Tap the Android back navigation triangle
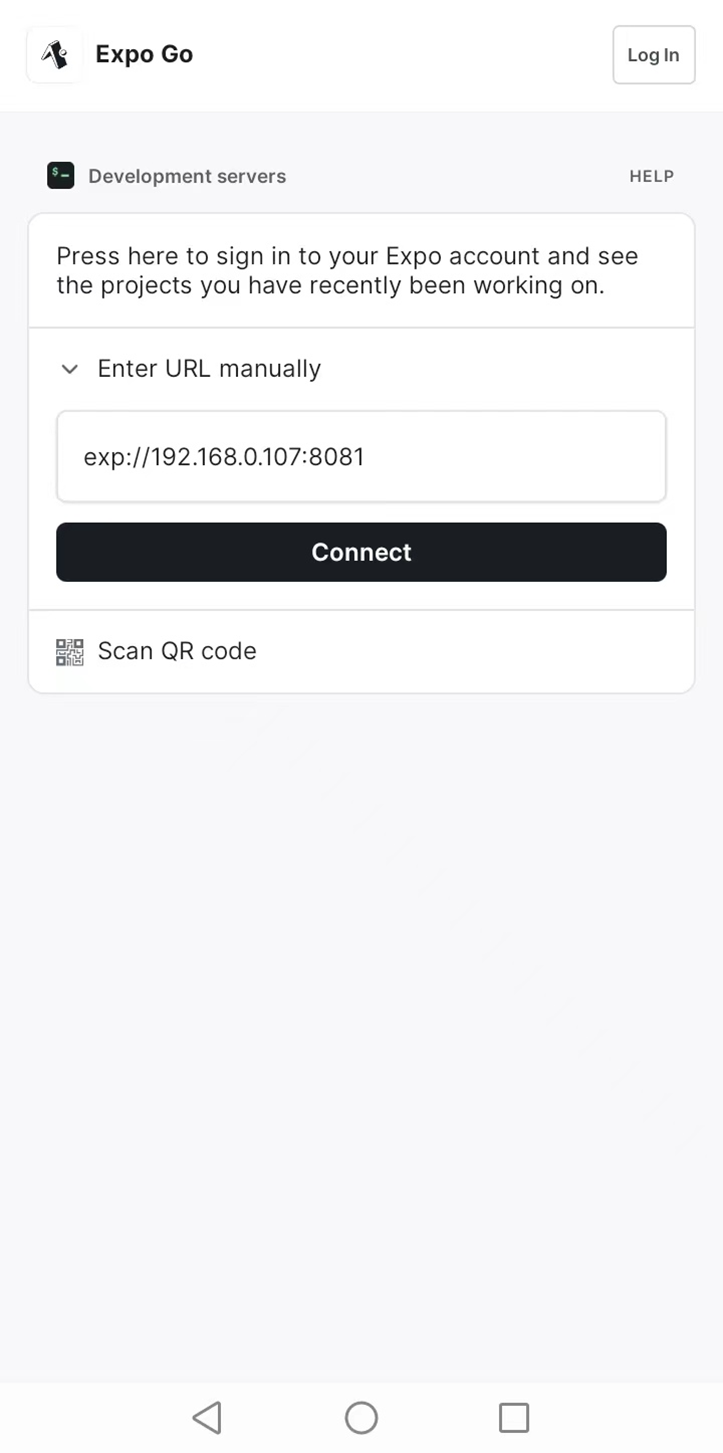This screenshot has height=1453, width=723. pyautogui.click(x=207, y=1417)
